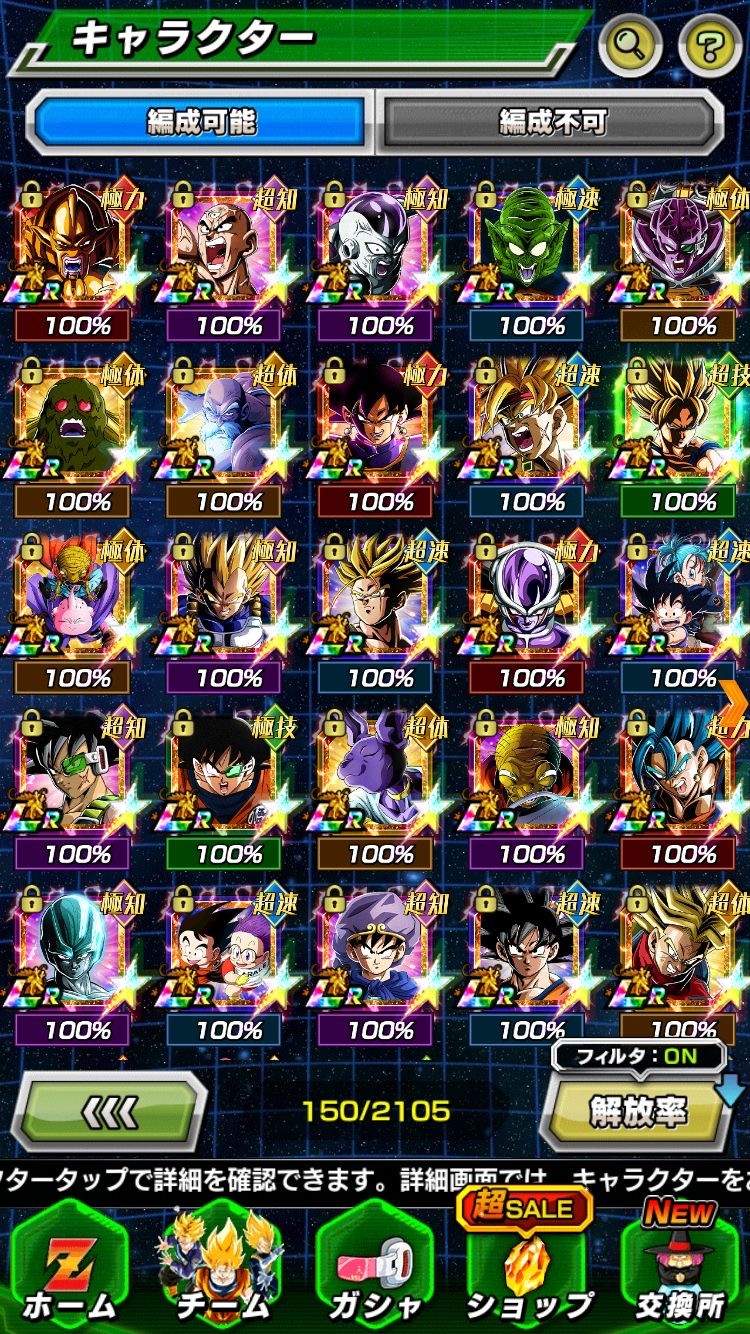Tap the 解放率 sort button

(x=635, y=1113)
